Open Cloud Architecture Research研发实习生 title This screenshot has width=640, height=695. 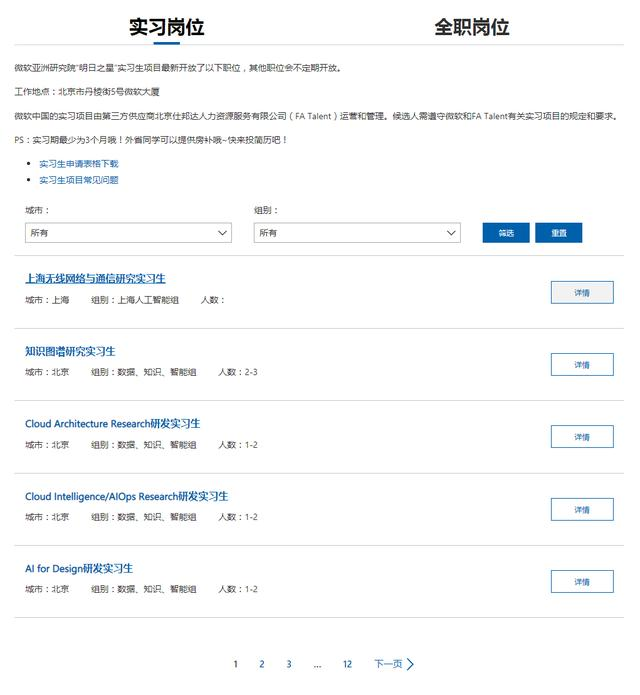point(112,423)
